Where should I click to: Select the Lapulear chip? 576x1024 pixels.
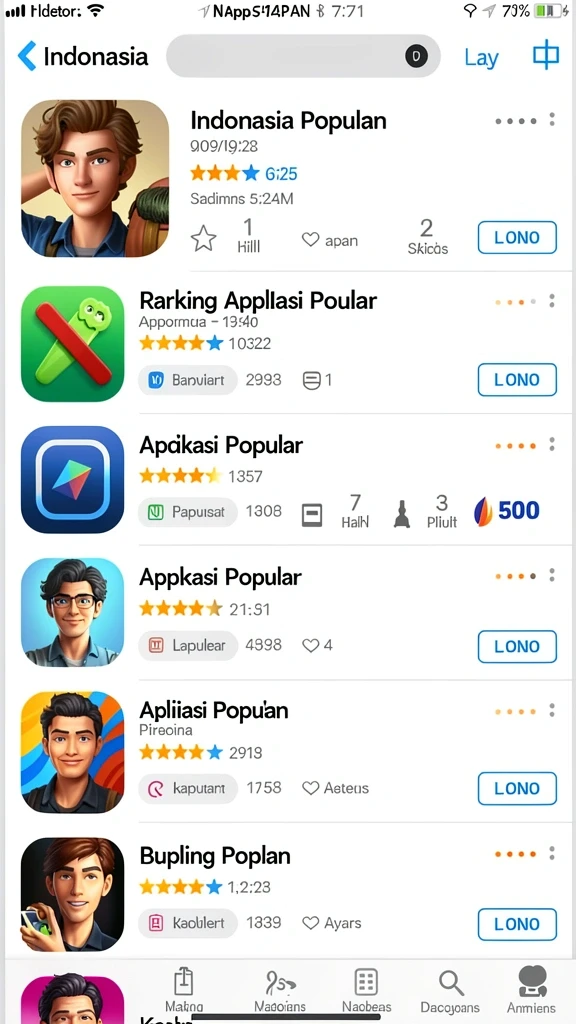(188, 645)
